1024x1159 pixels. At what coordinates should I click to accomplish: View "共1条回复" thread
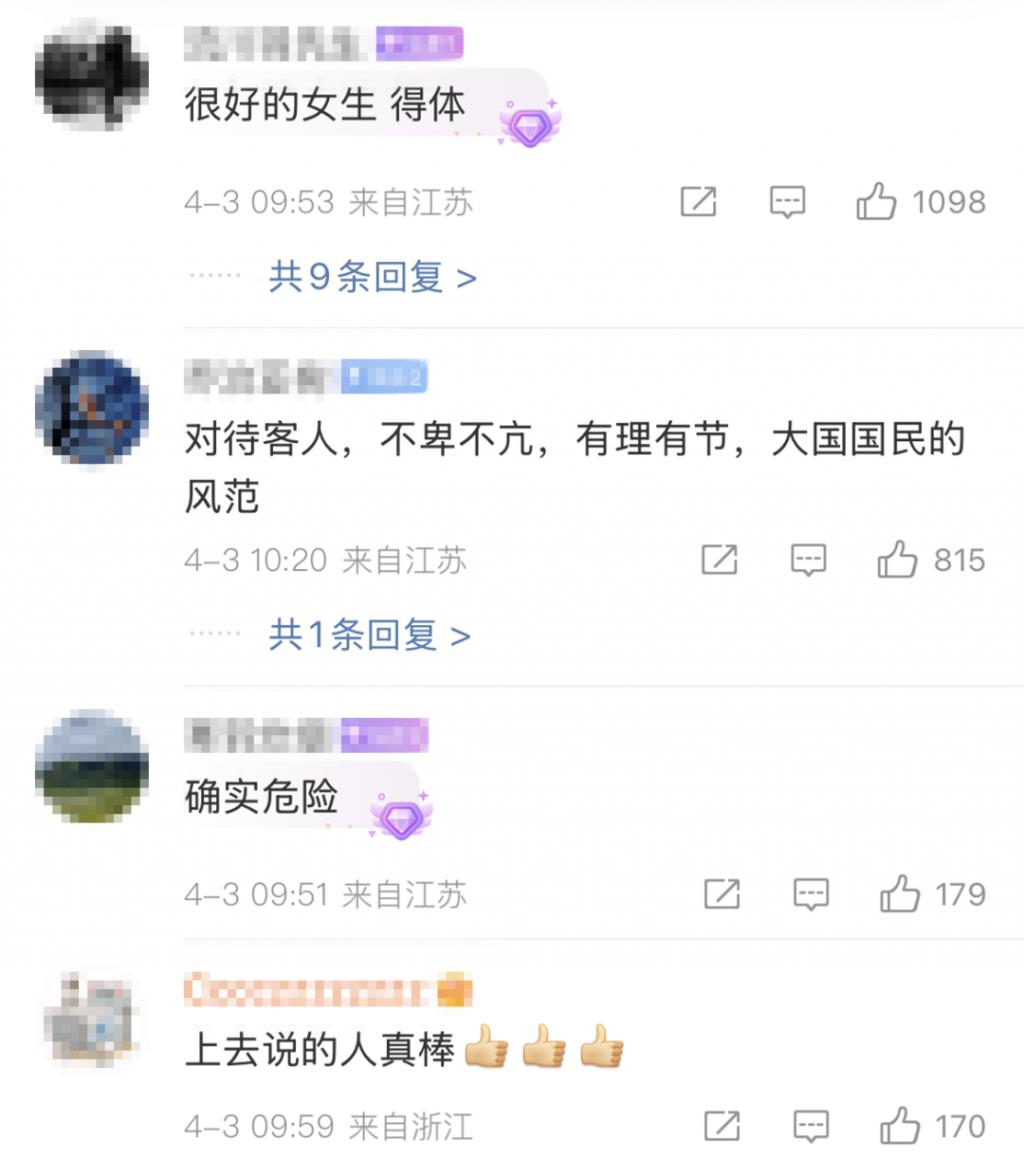369,635
